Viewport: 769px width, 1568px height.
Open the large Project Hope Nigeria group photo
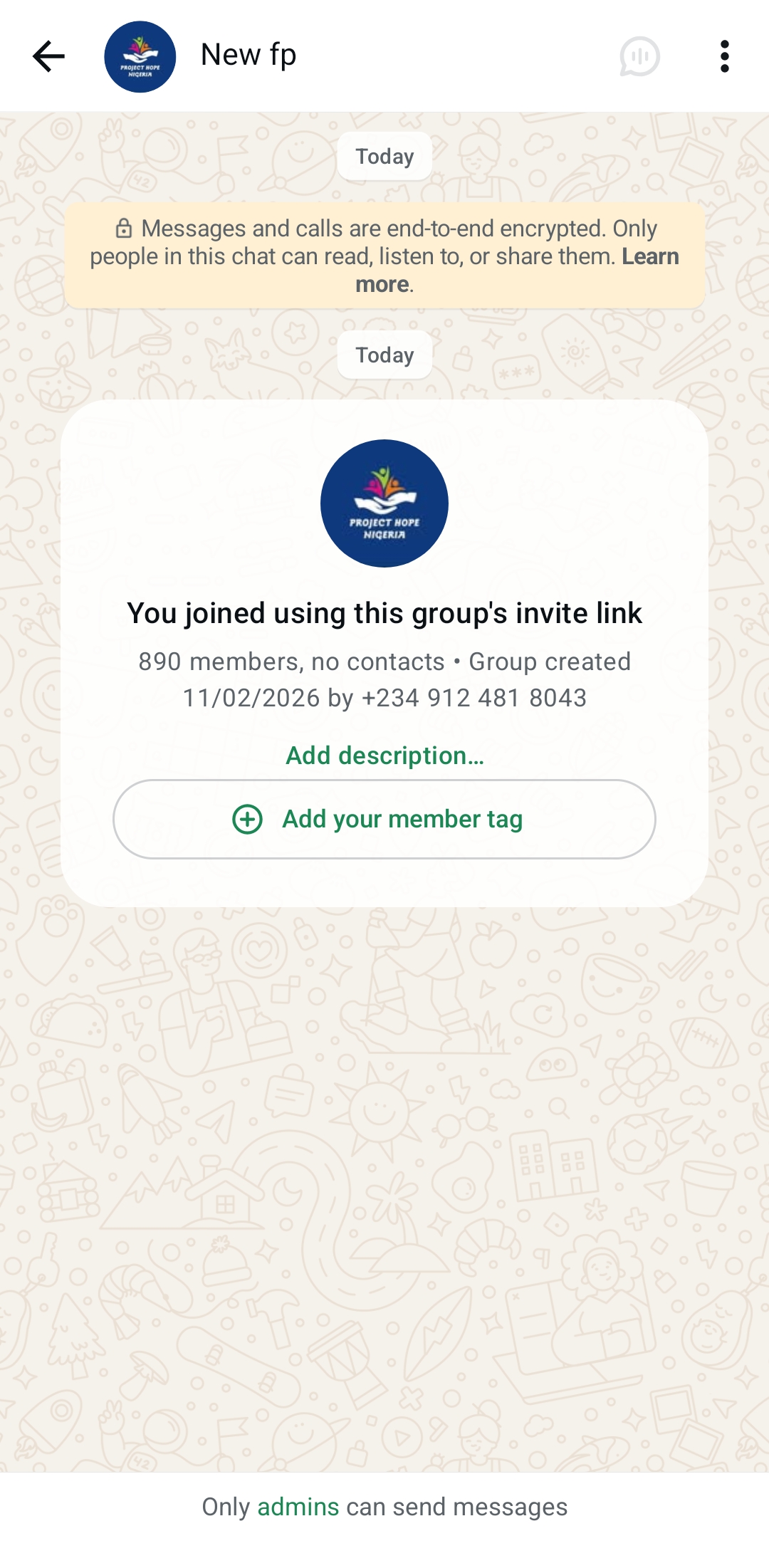pos(384,503)
